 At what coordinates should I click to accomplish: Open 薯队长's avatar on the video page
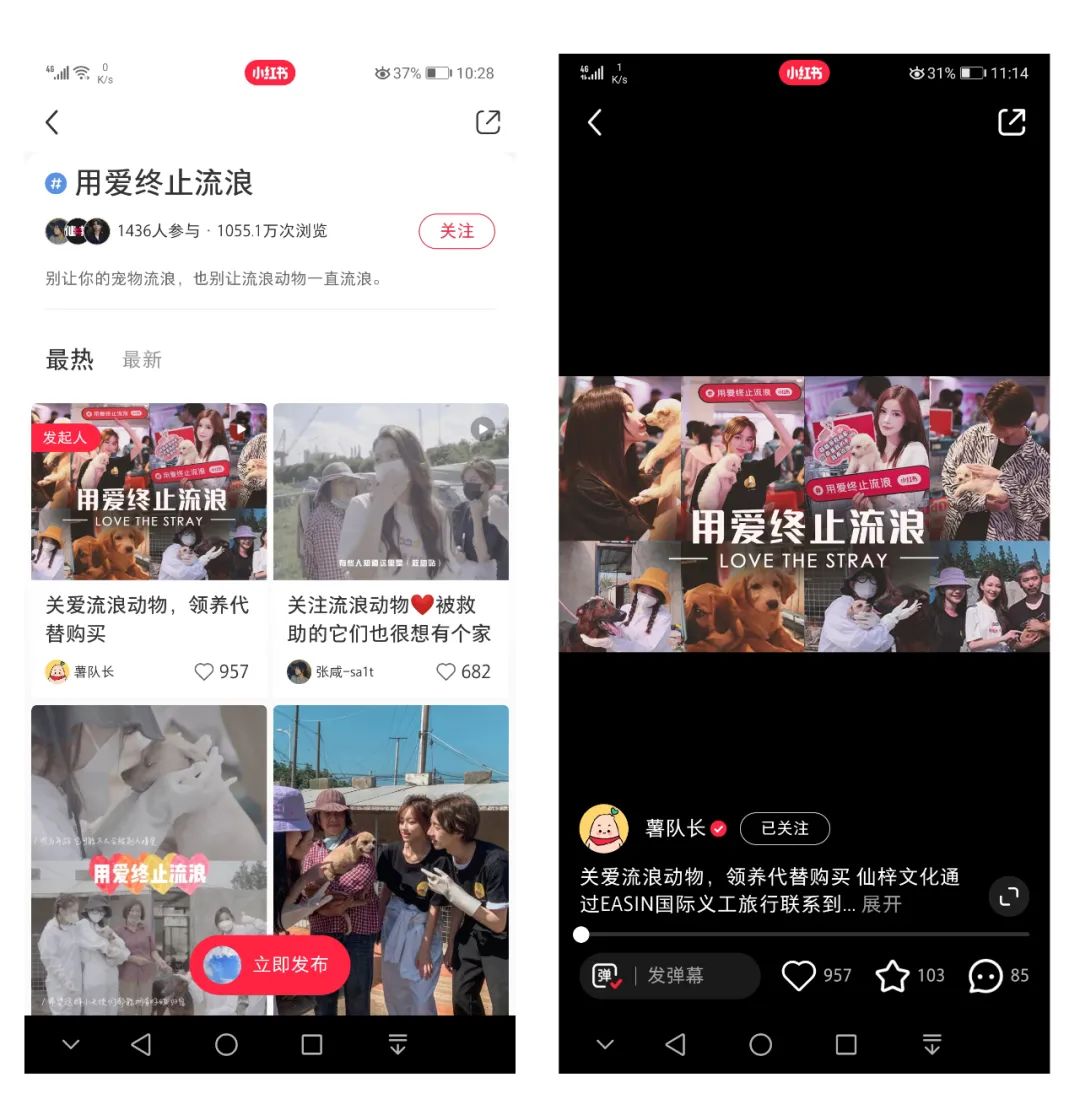click(x=604, y=828)
